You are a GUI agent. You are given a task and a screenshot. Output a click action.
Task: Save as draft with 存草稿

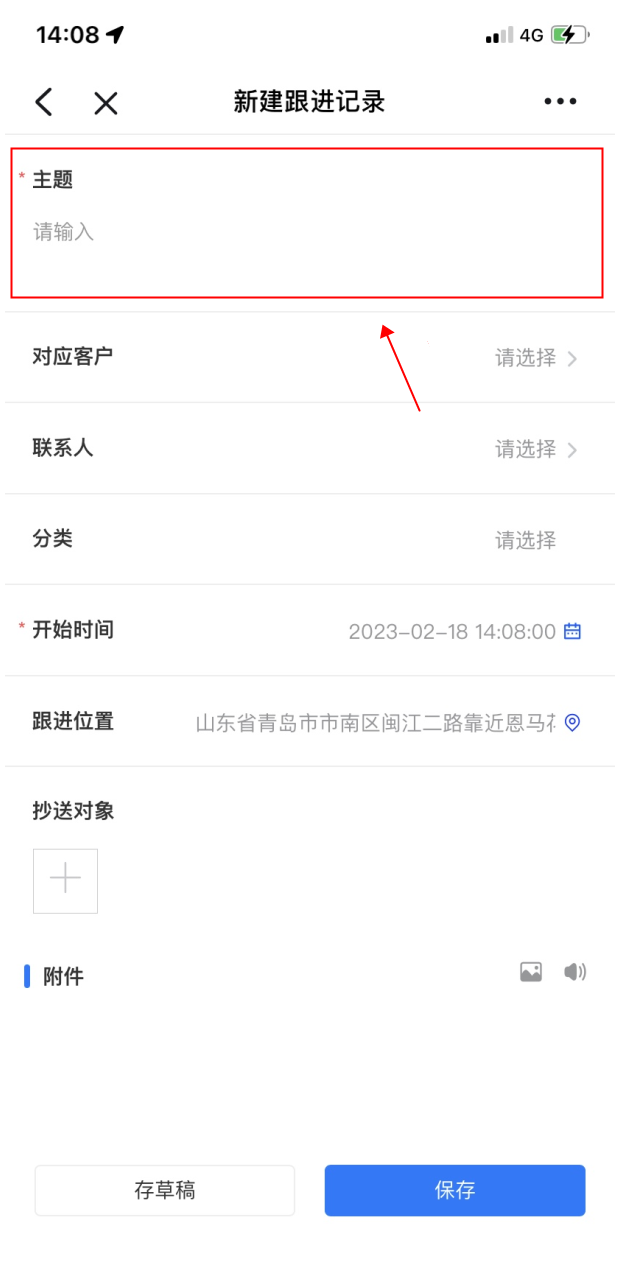pos(165,1190)
